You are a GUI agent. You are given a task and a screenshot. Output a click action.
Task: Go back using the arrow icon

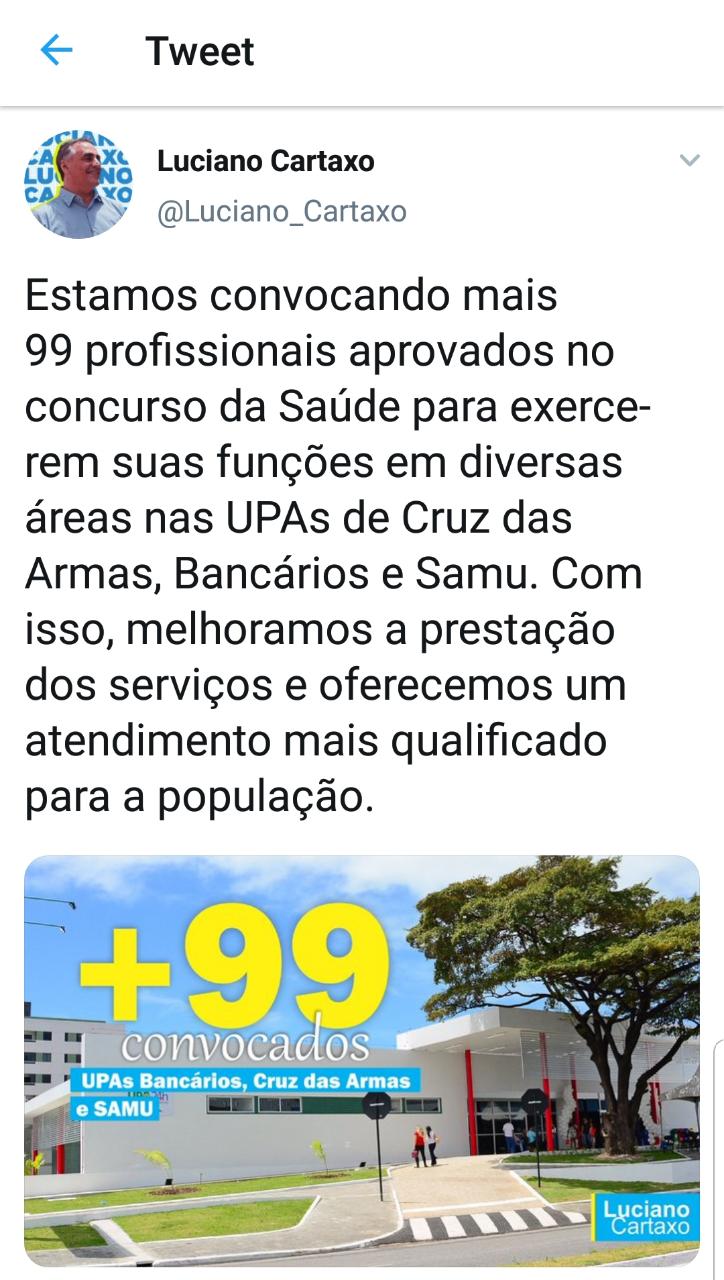pos(56,50)
